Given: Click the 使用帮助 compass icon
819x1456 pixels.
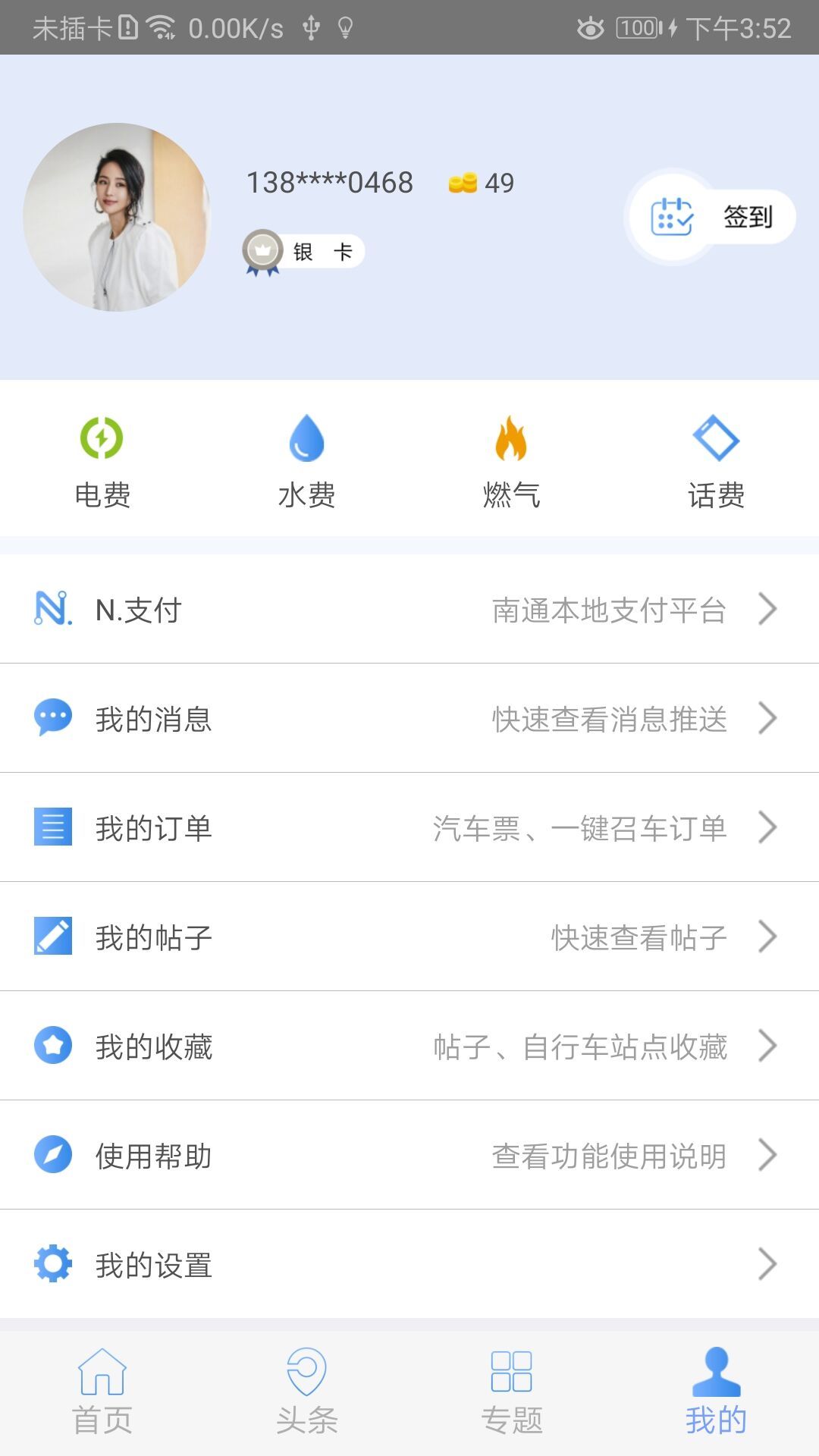Looking at the screenshot, I should point(51,1155).
